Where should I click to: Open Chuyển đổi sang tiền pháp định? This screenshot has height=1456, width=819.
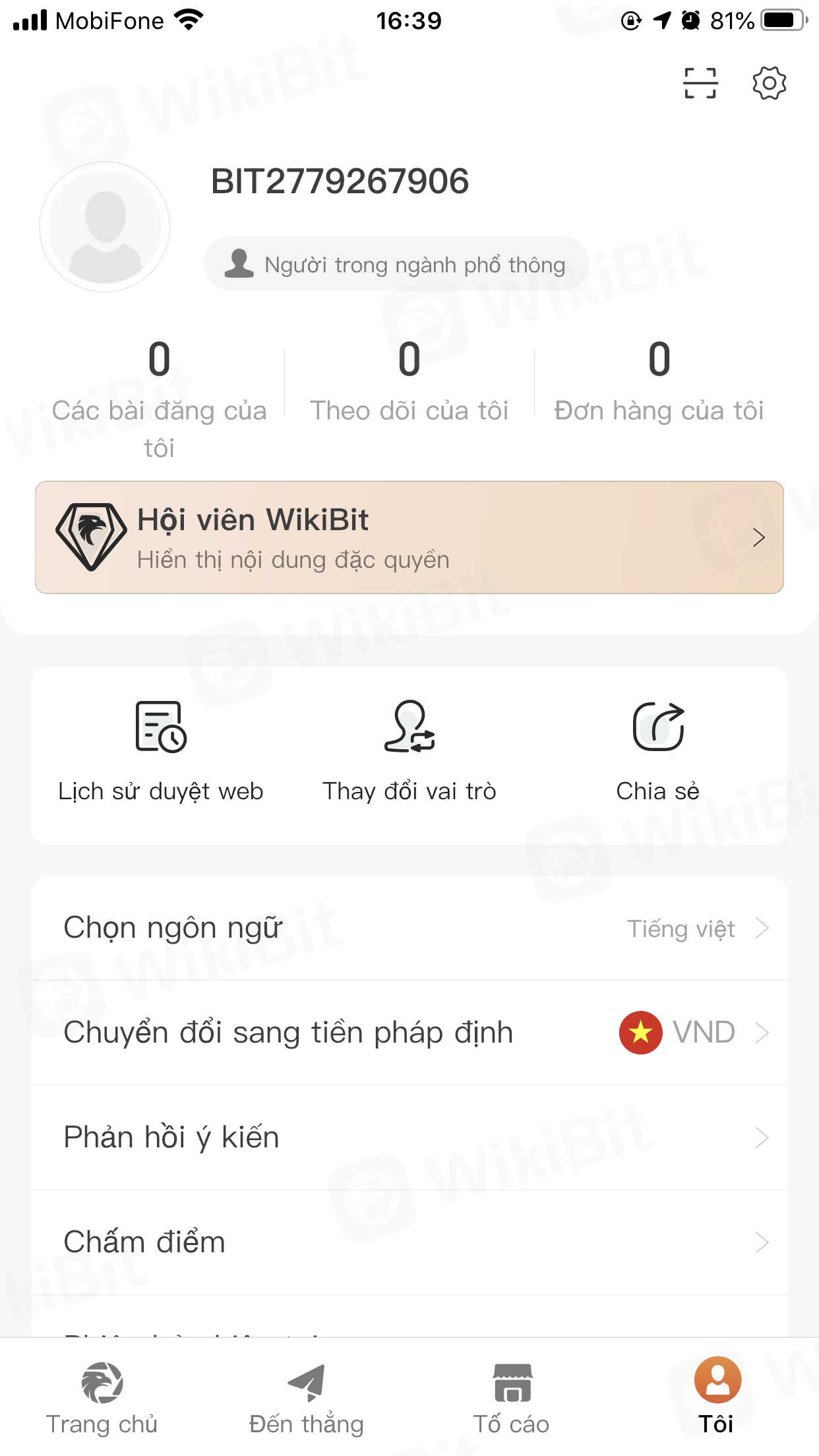coord(409,1033)
